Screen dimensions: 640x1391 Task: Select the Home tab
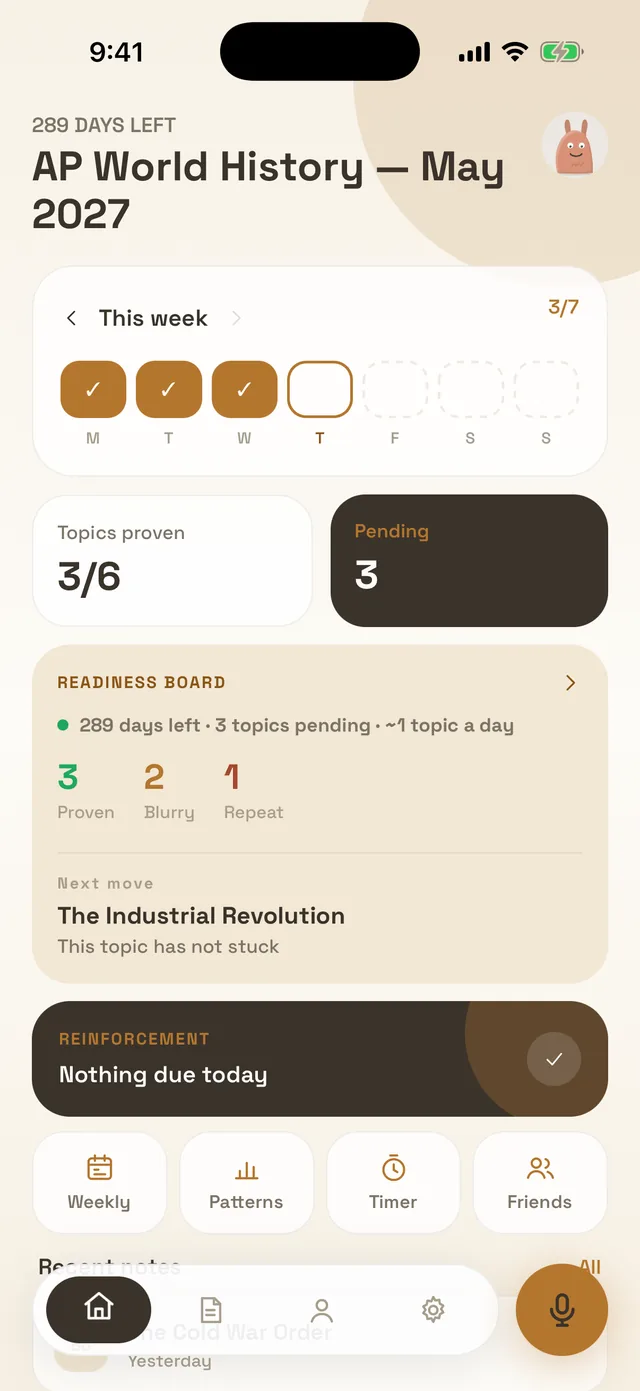tap(99, 1309)
